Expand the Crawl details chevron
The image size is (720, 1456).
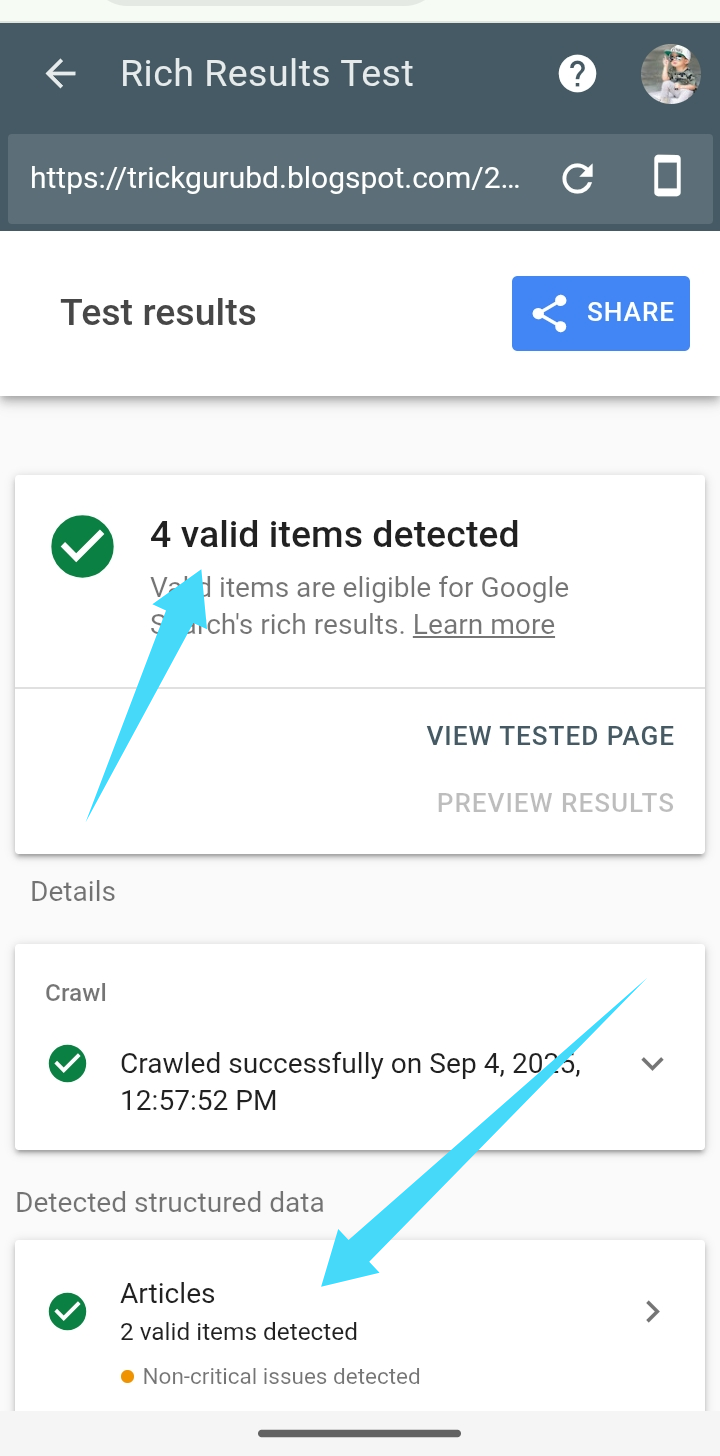(653, 1064)
